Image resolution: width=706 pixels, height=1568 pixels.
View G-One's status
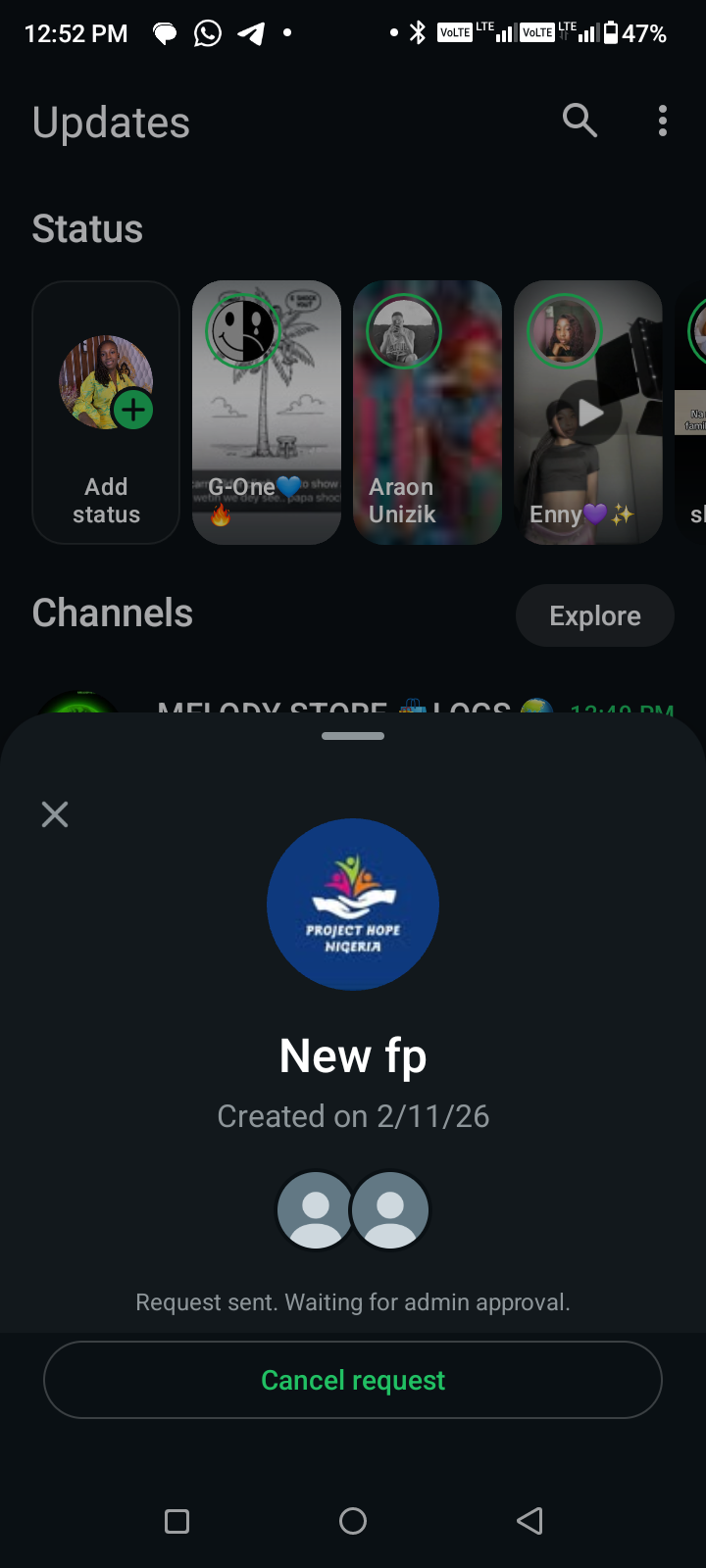click(267, 412)
